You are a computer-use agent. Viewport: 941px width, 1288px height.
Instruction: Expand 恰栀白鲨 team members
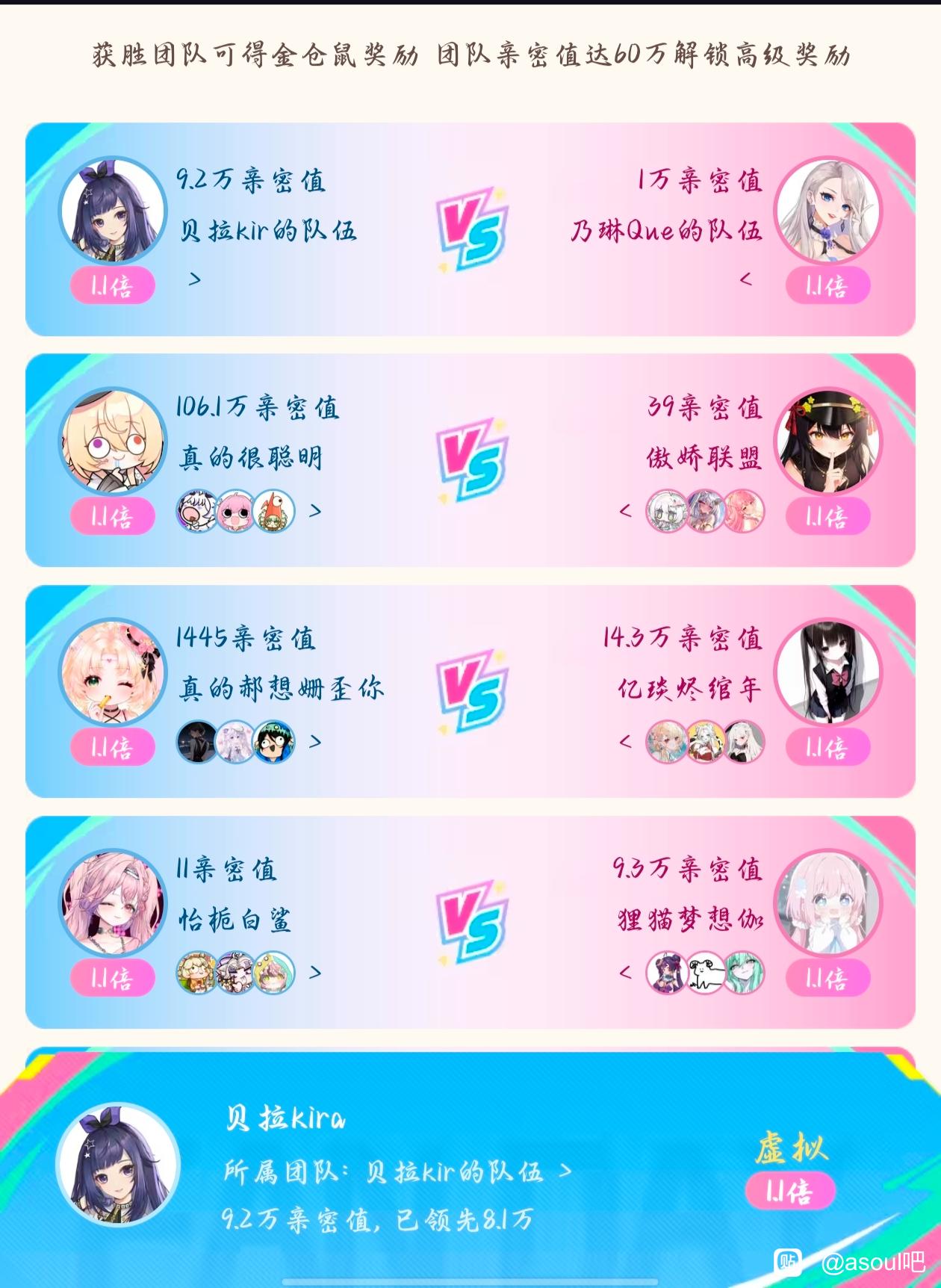[315, 973]
